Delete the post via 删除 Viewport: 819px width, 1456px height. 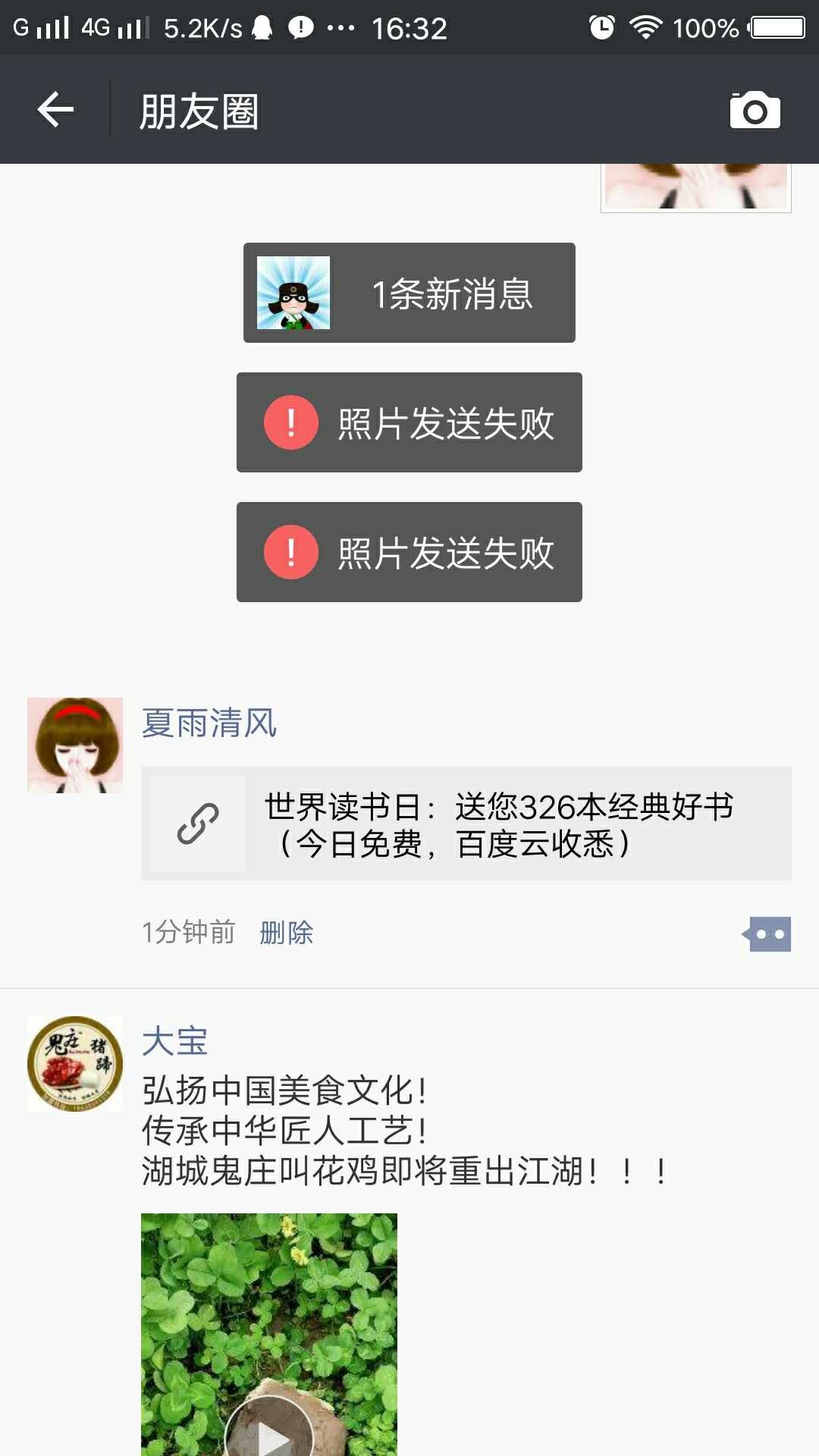[286, 933]
